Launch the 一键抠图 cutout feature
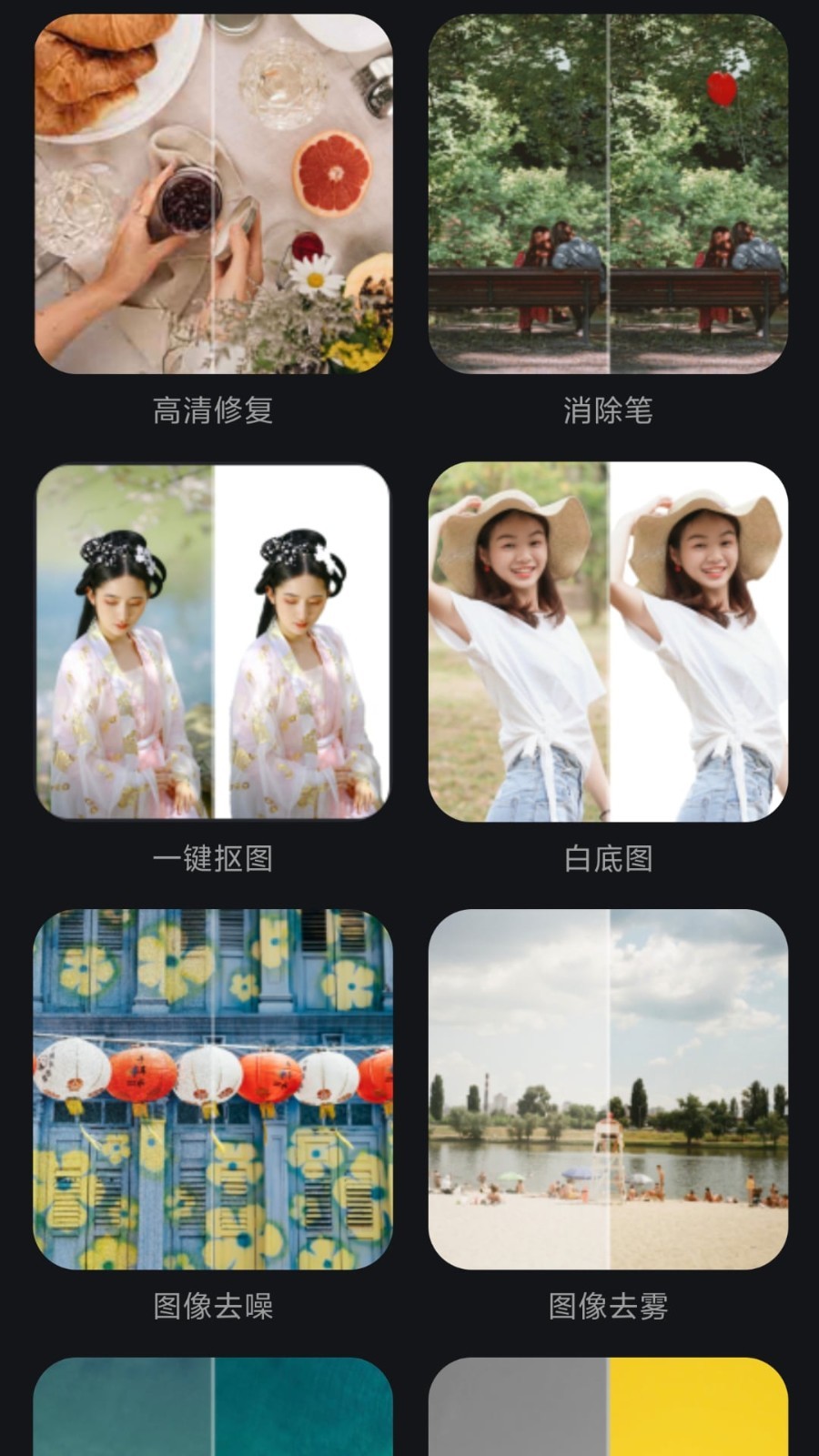Screen dimensions: 819x1456 (213, 642)
